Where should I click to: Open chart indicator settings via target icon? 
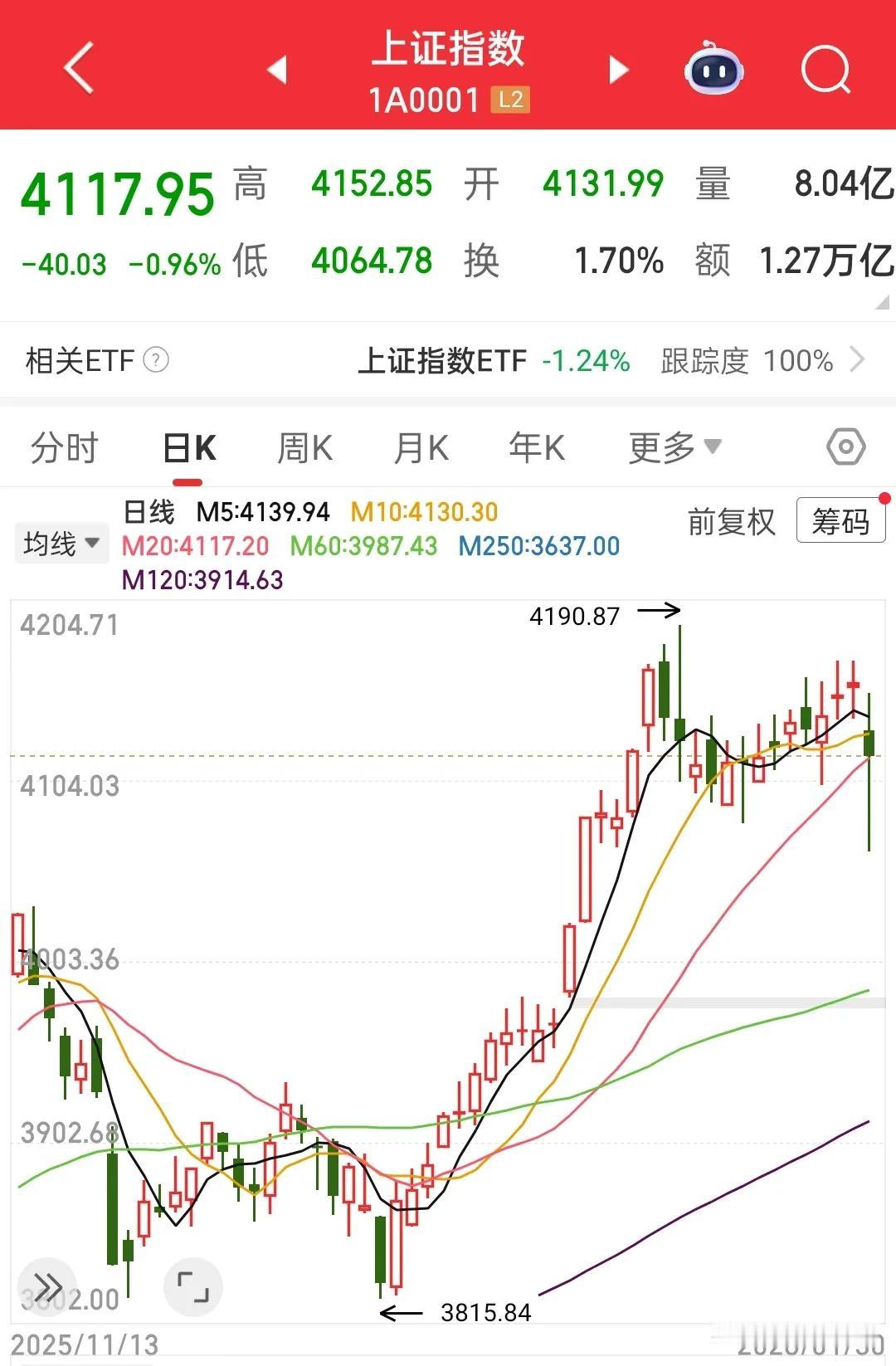tap(845, 446)
